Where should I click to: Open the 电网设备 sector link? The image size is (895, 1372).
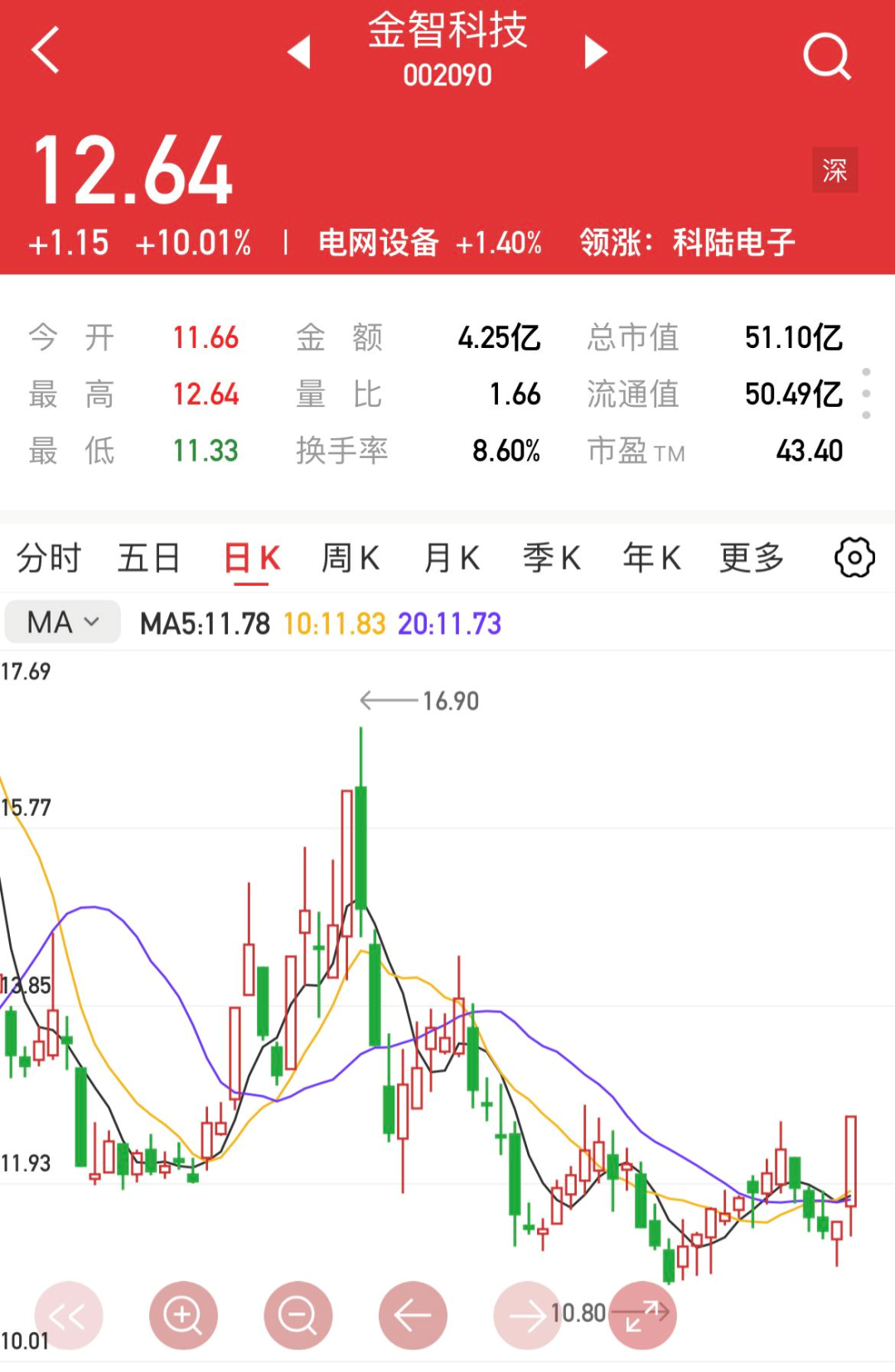pos(379,244)
